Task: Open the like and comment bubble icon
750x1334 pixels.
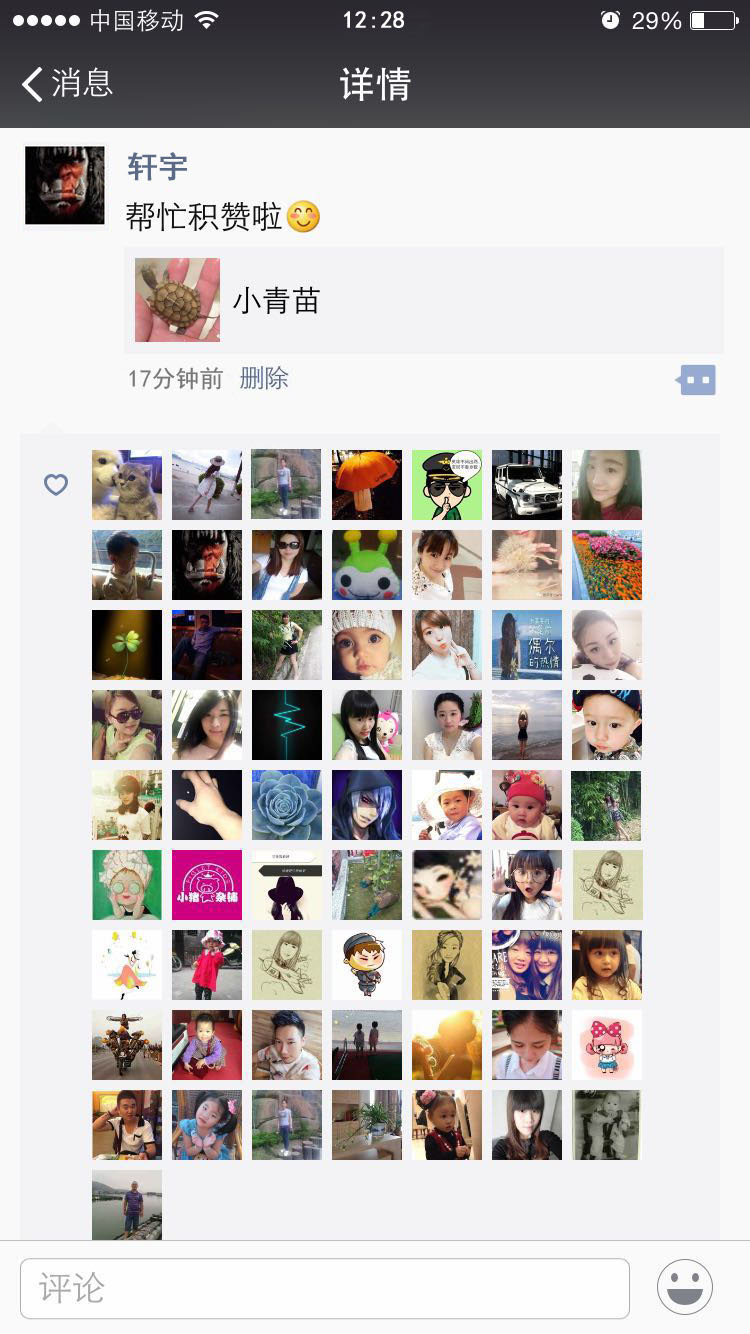Action: point(697,380)
